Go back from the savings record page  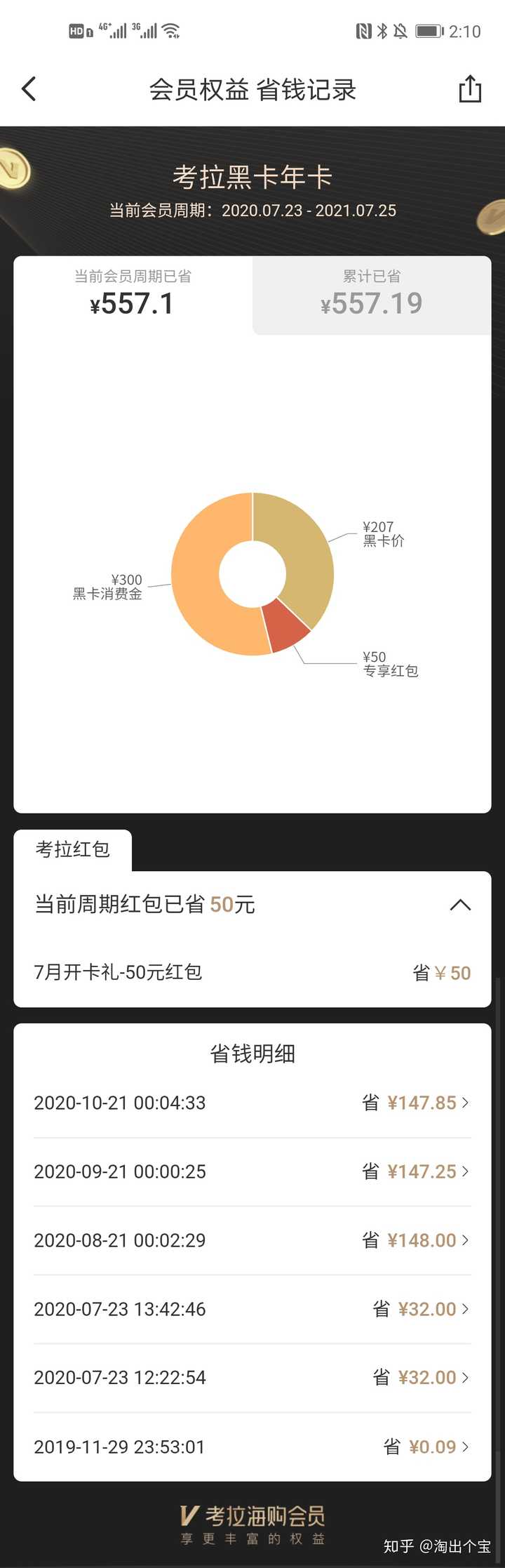point(29,89)
